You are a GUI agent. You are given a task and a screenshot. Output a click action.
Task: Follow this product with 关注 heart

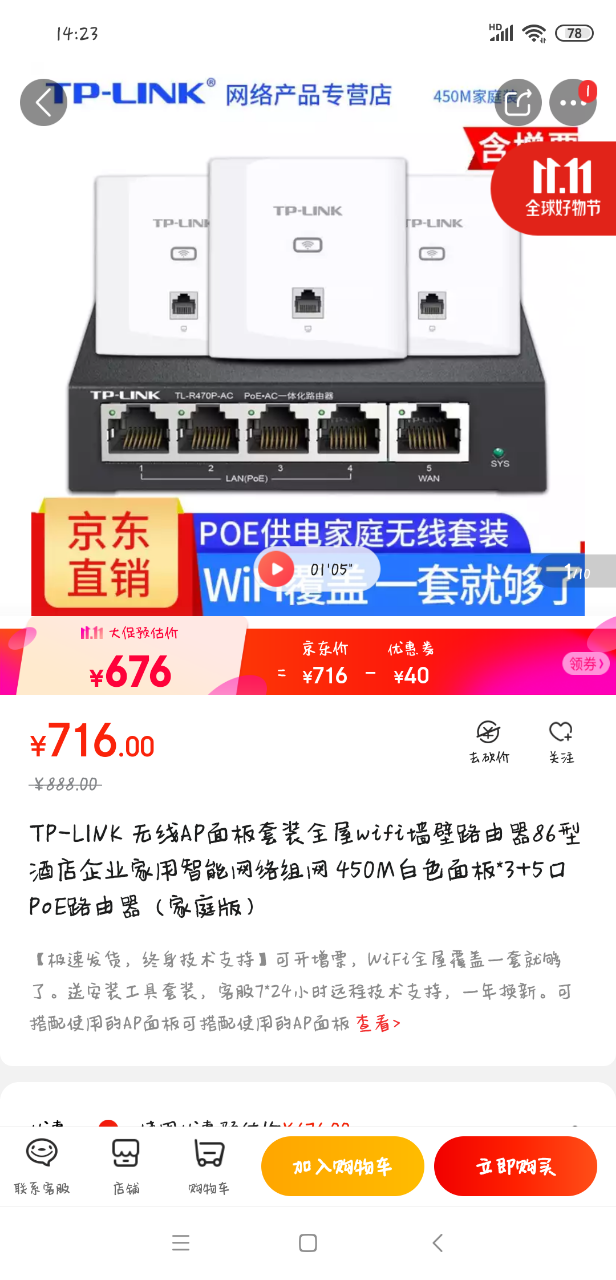[x=561, y=742]
